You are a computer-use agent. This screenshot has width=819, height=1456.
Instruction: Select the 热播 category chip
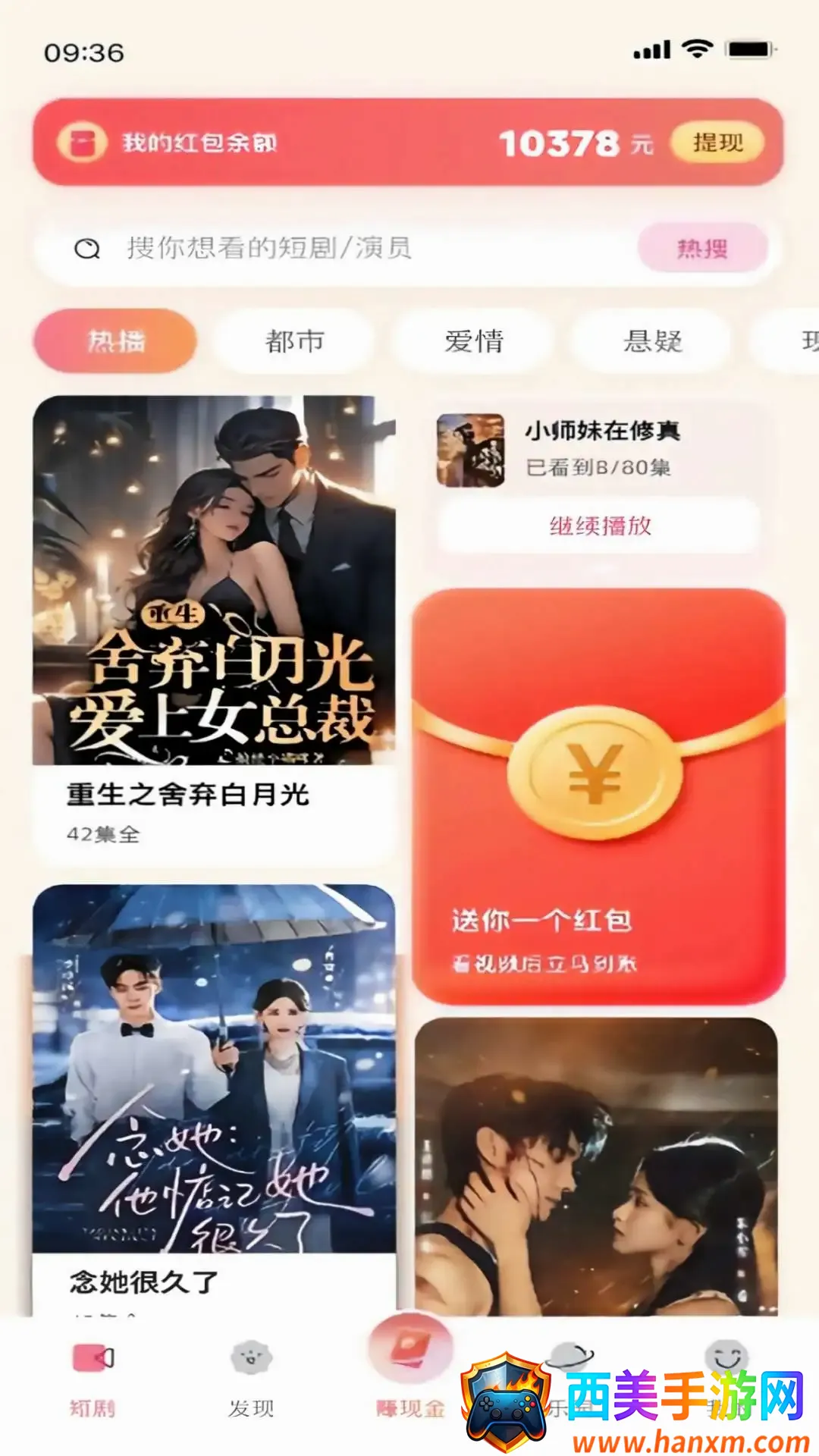[115, 341]
